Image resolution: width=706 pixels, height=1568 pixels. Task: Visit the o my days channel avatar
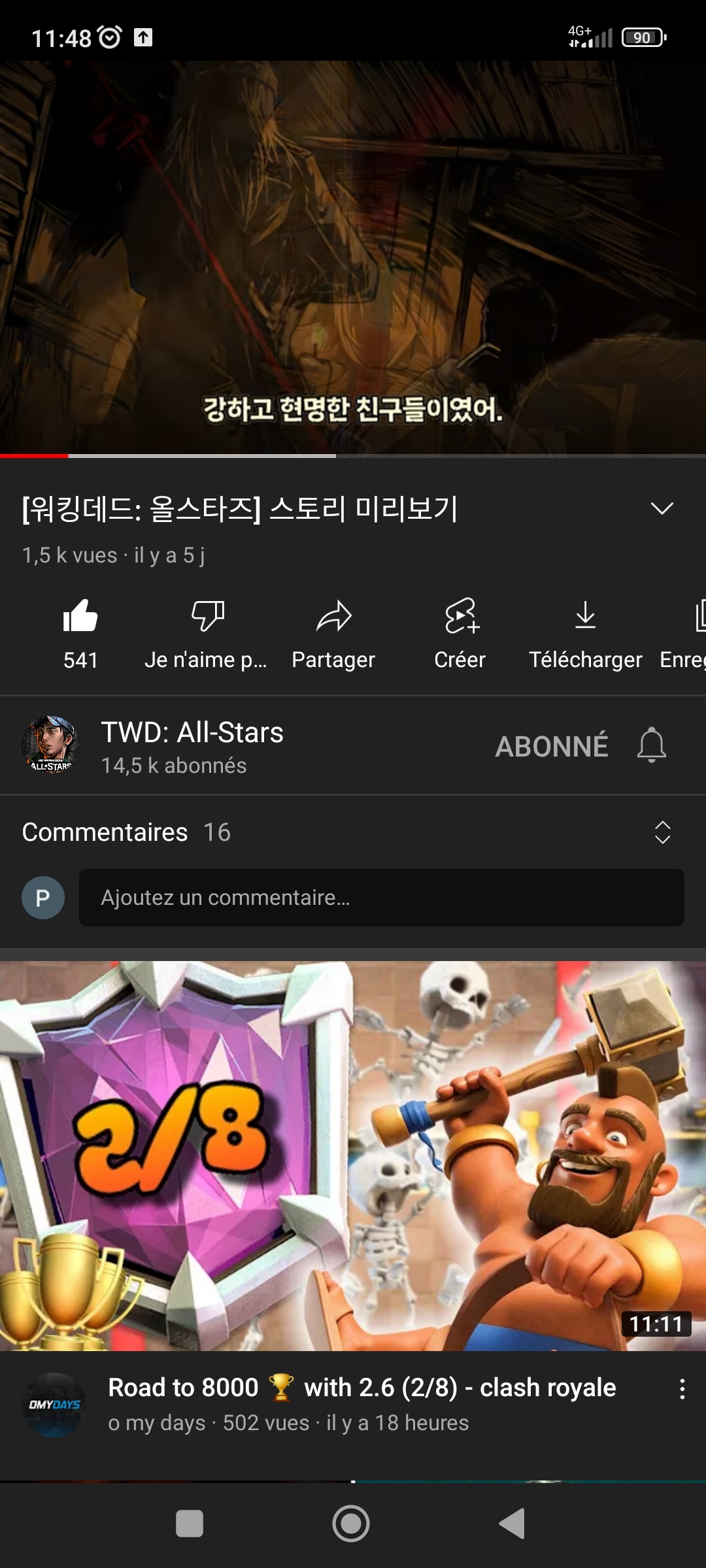54,1404
